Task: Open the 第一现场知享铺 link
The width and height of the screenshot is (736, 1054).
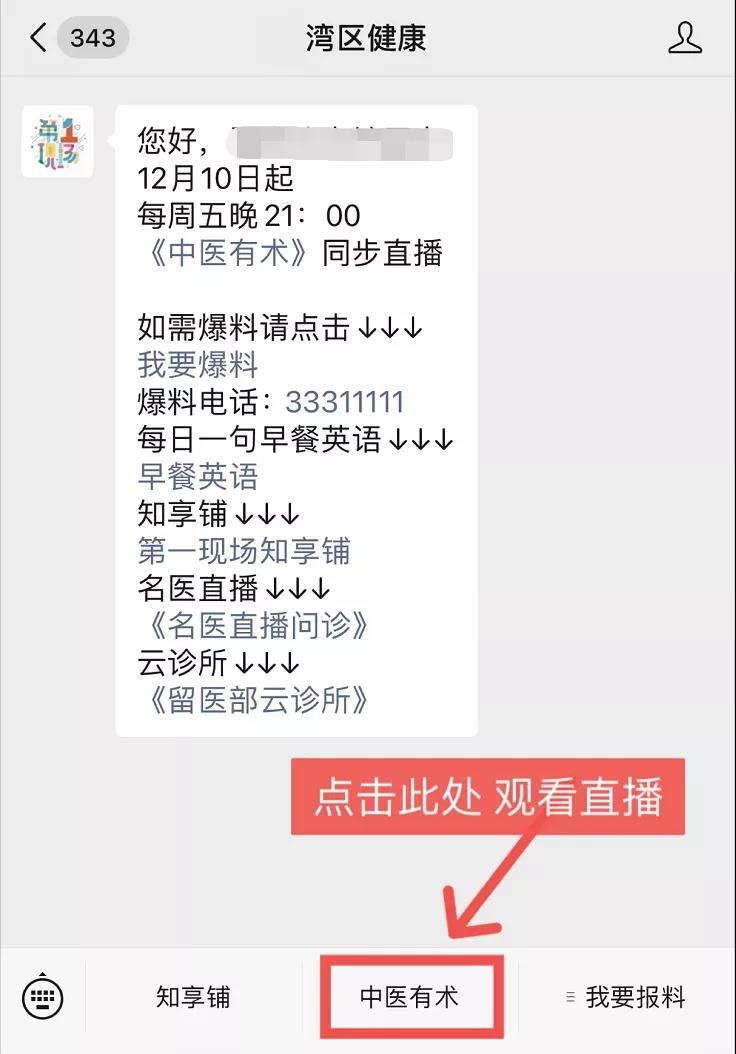Action: pos(244,550)
